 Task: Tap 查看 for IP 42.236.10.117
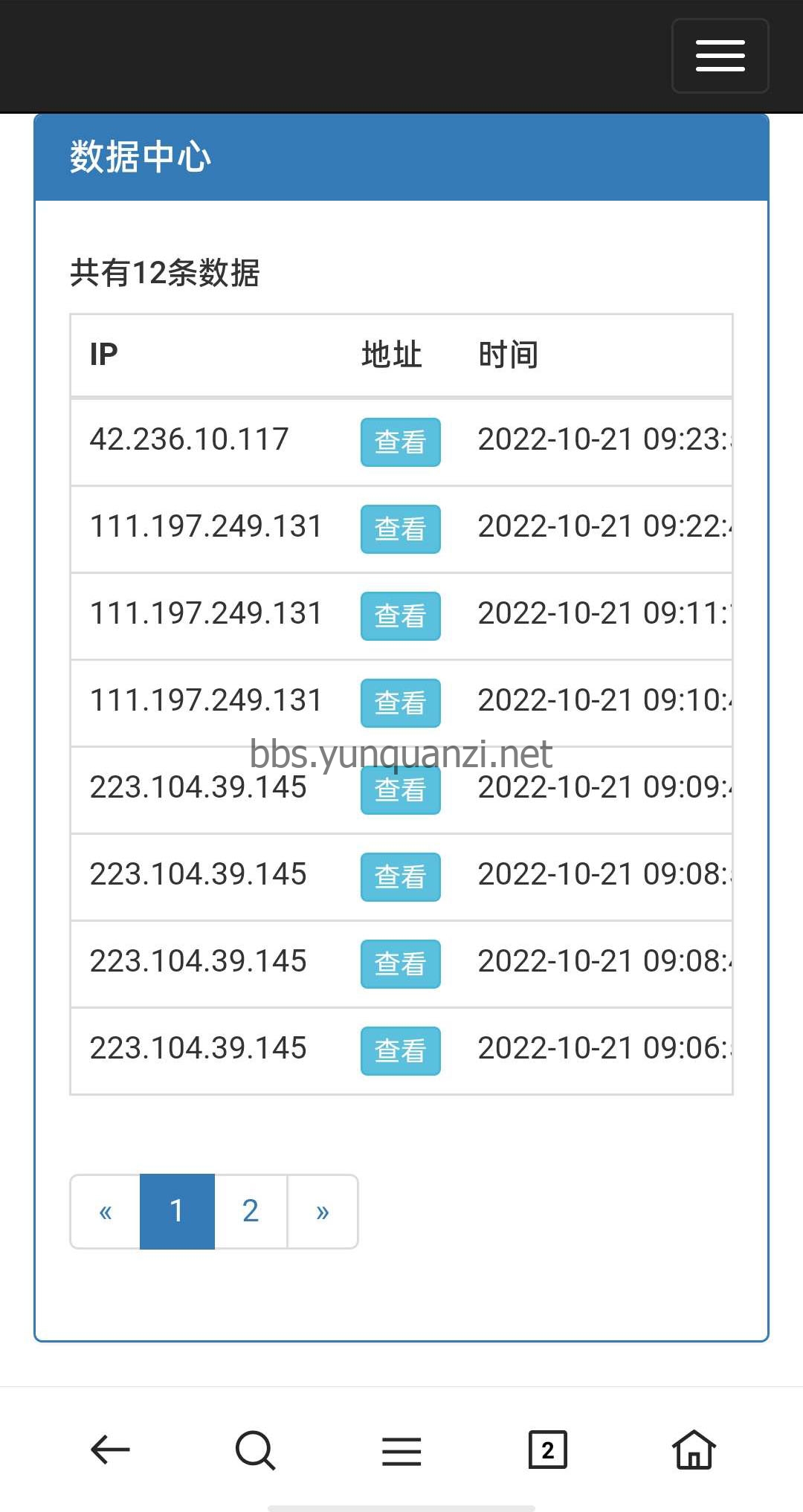[x=400, y=442]
